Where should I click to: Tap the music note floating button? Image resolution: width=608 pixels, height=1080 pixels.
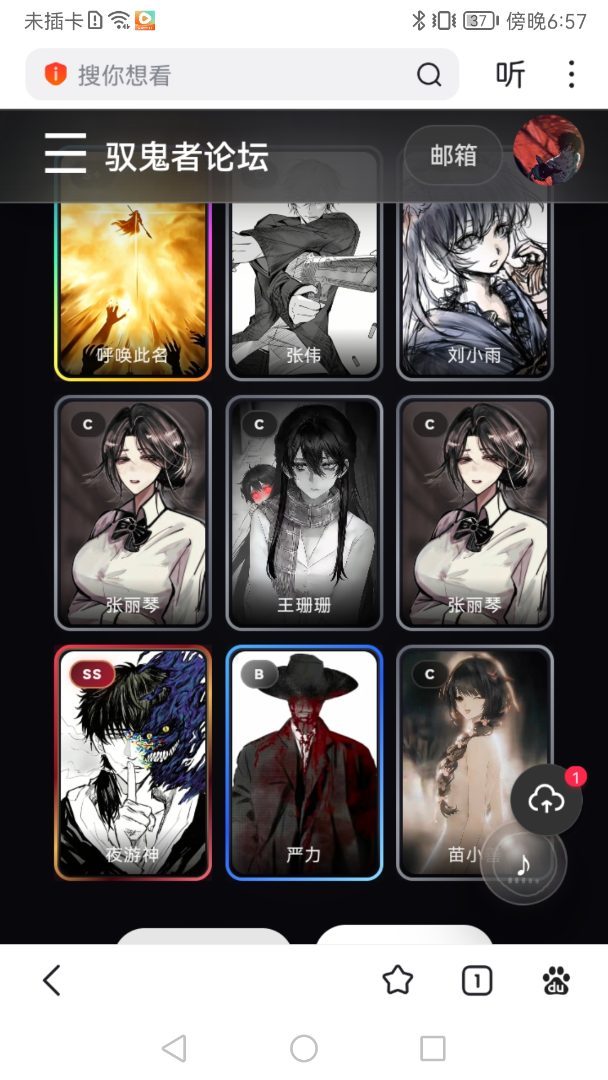click(x=523, y=862)
